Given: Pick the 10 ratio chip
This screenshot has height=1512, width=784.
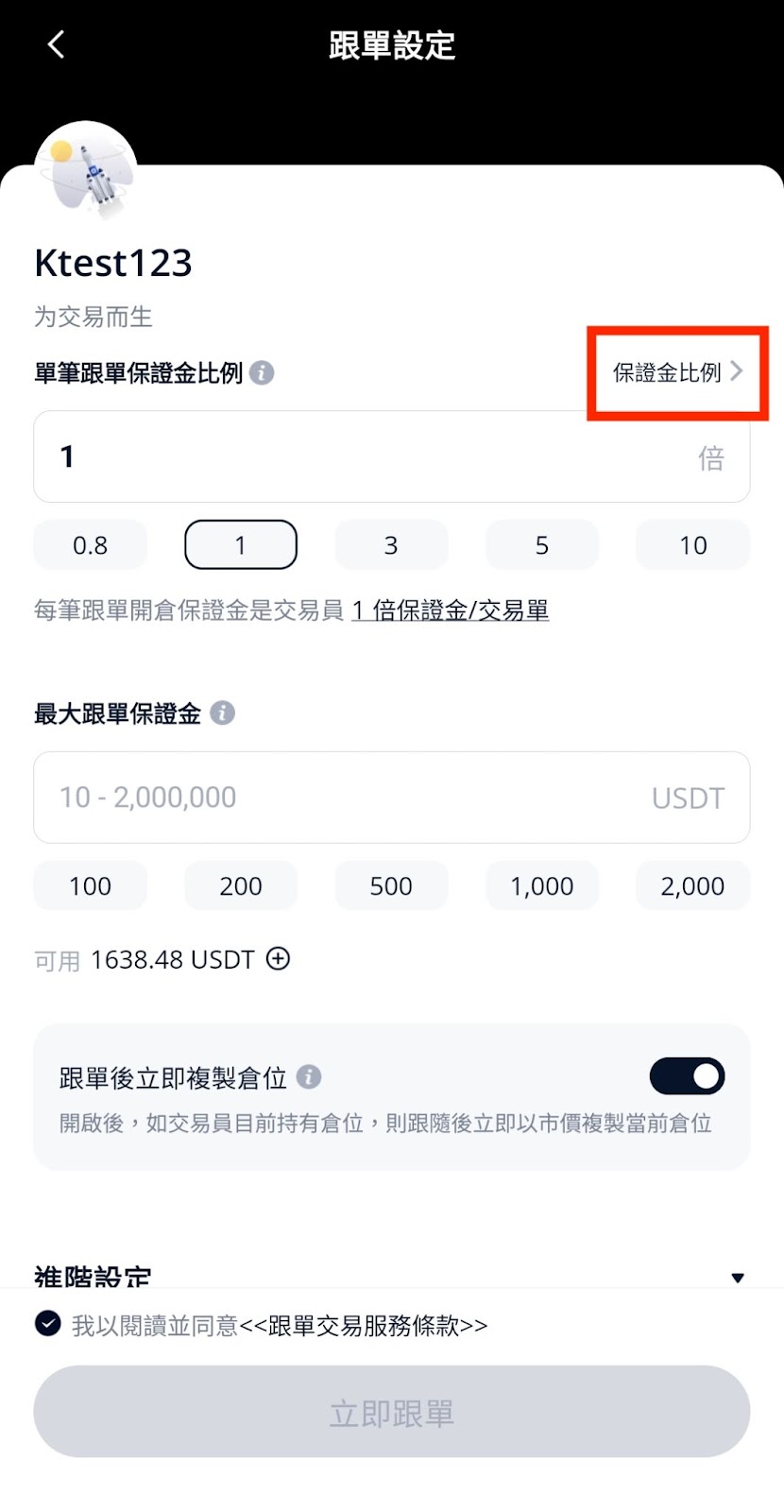Looking at the screenshot, I should click(x=693, y=545).
